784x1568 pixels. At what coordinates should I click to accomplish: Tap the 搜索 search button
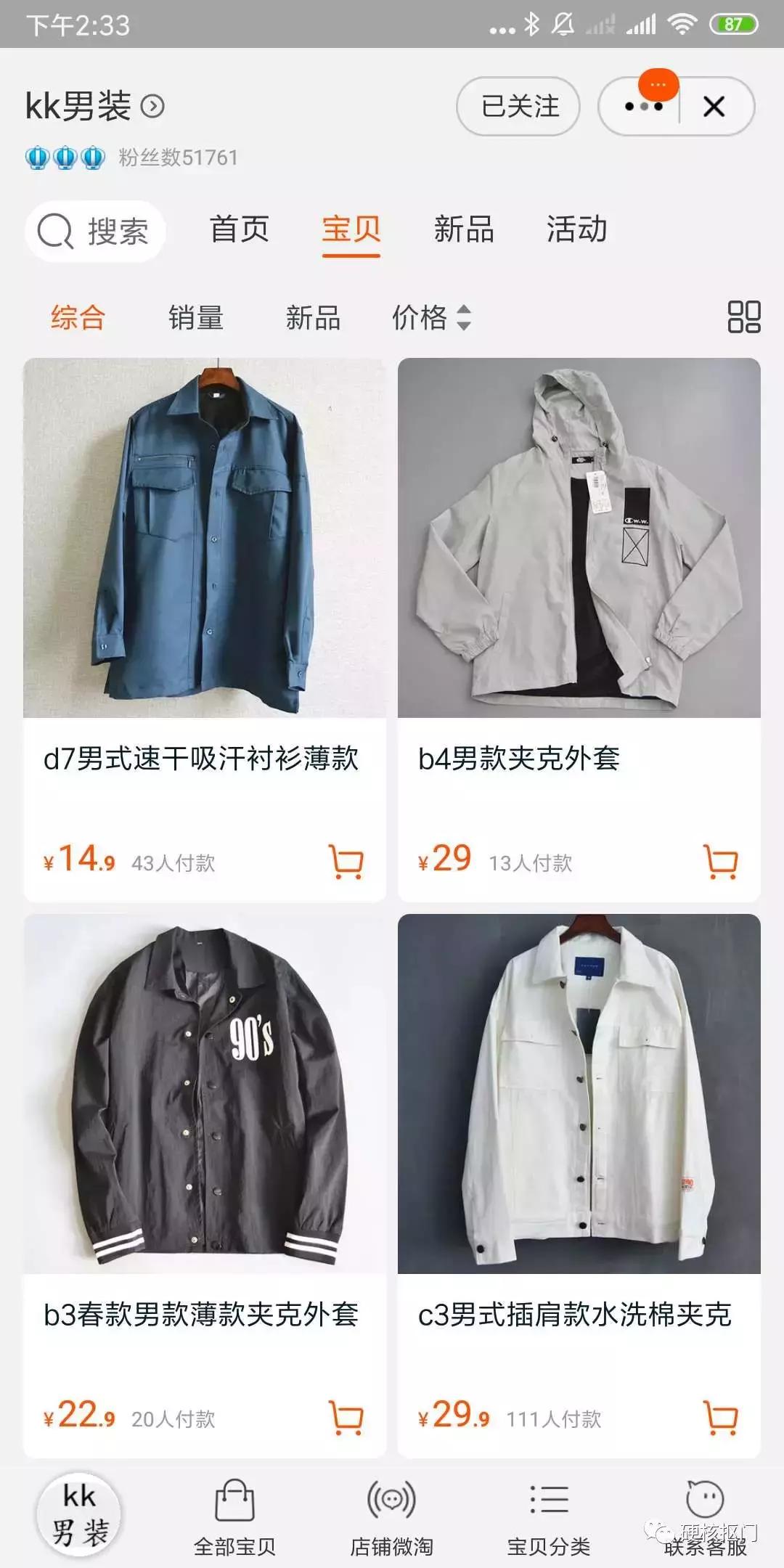pos(95,231)
